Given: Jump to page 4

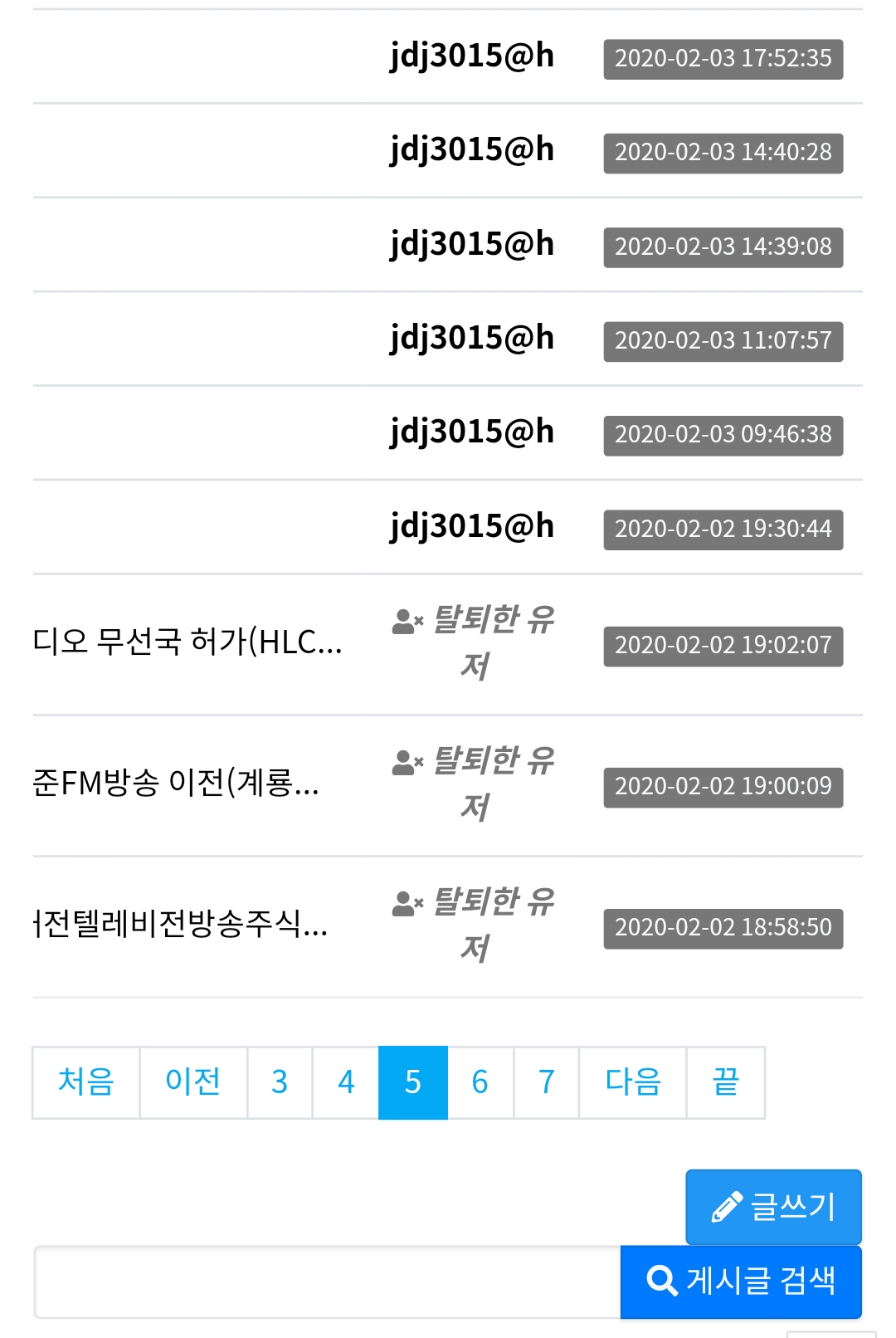Looking at the screenshot, I should [x=346, y=1082].
